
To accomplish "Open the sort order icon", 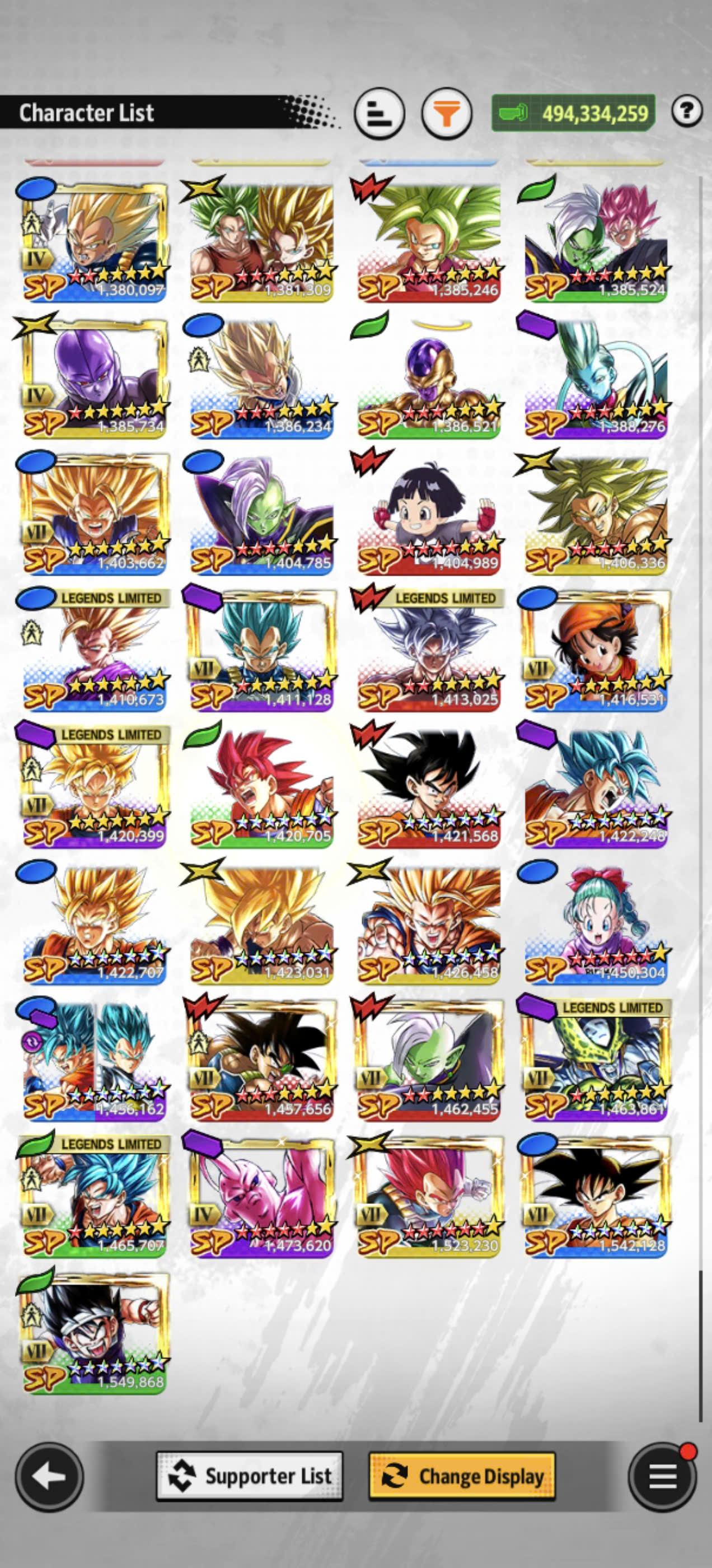I will [x=379, y=113].
